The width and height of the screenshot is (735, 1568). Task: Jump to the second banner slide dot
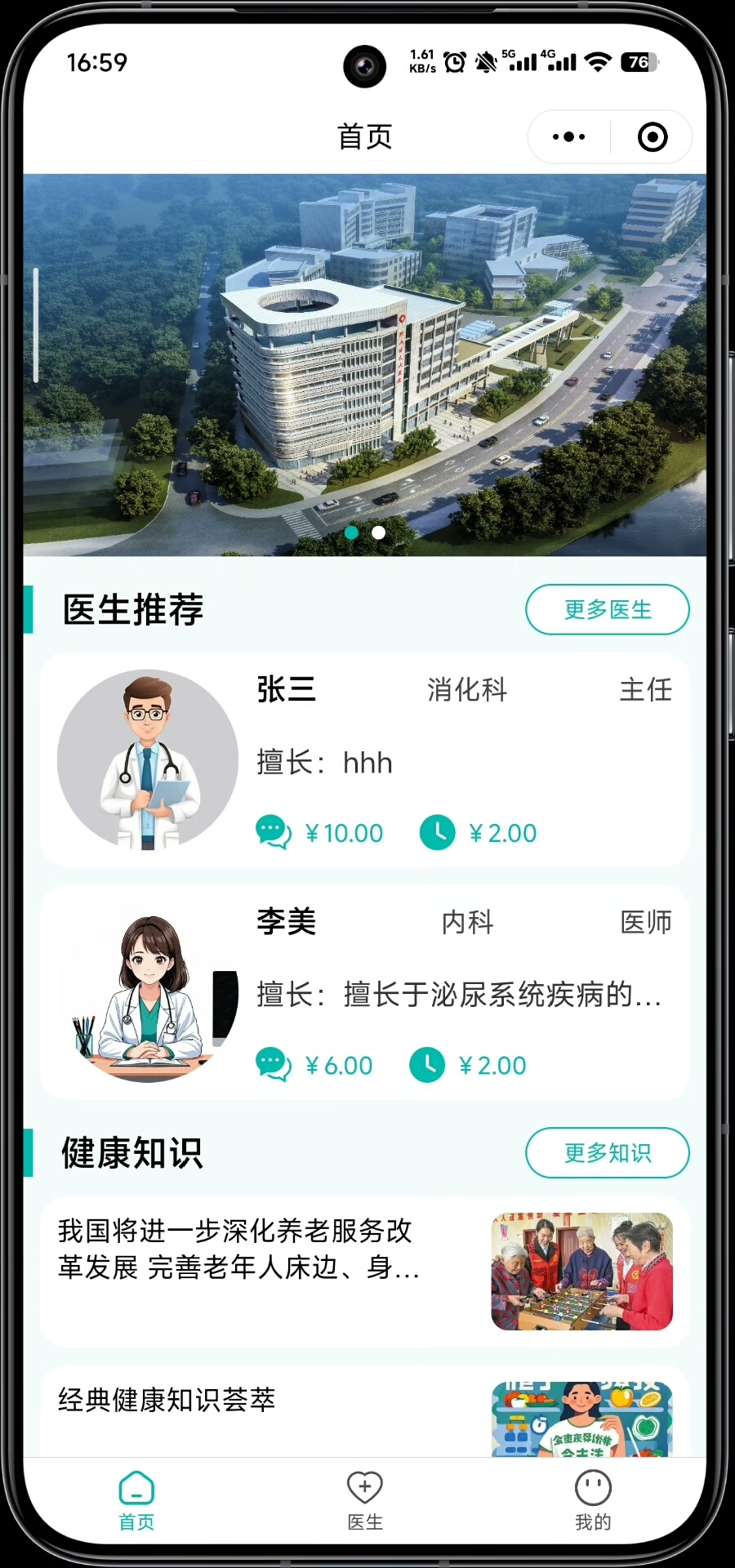pyautogui.click(x=379, y=532)
